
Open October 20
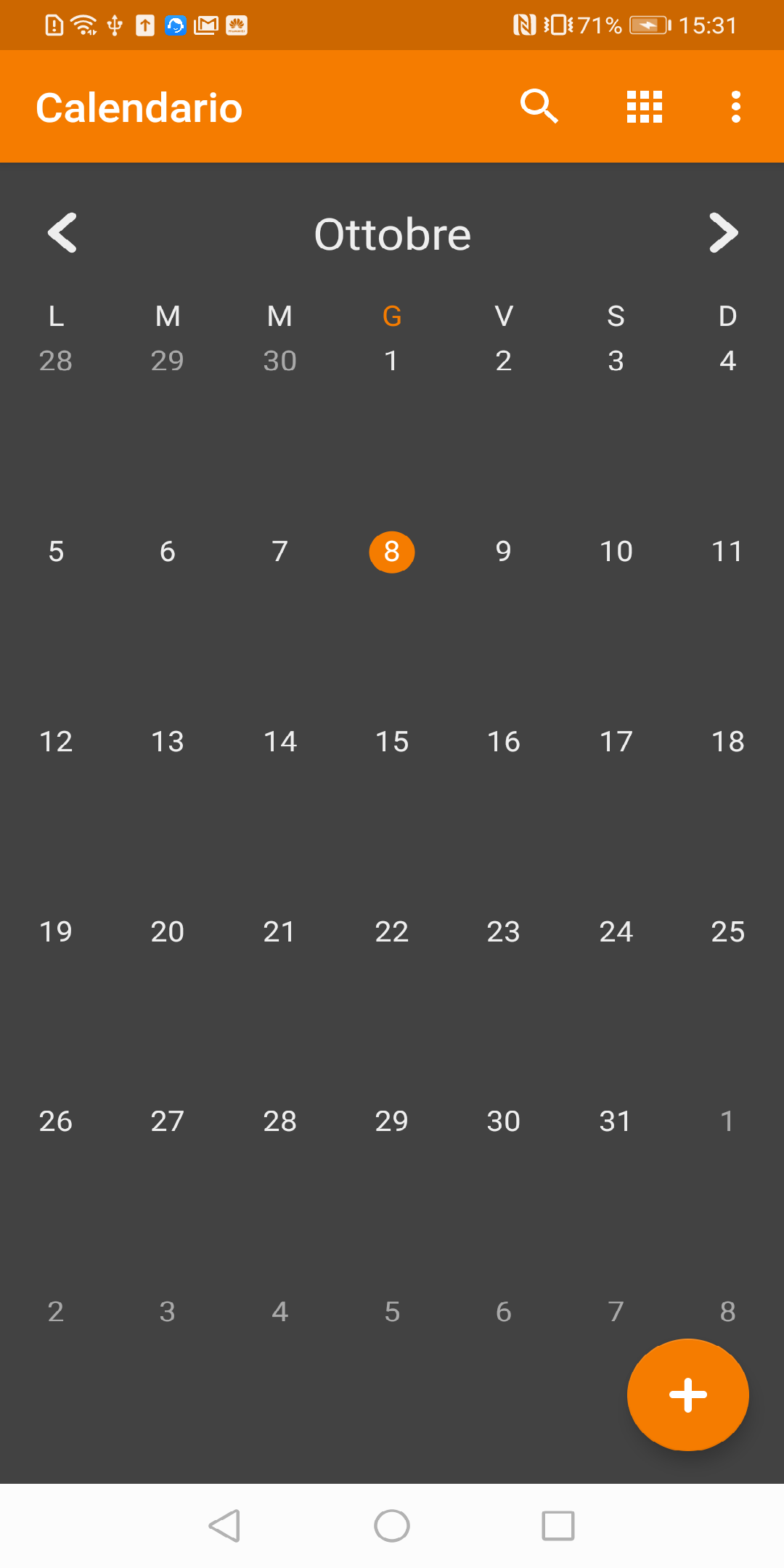pyautogui.click(x=168, y=931)
